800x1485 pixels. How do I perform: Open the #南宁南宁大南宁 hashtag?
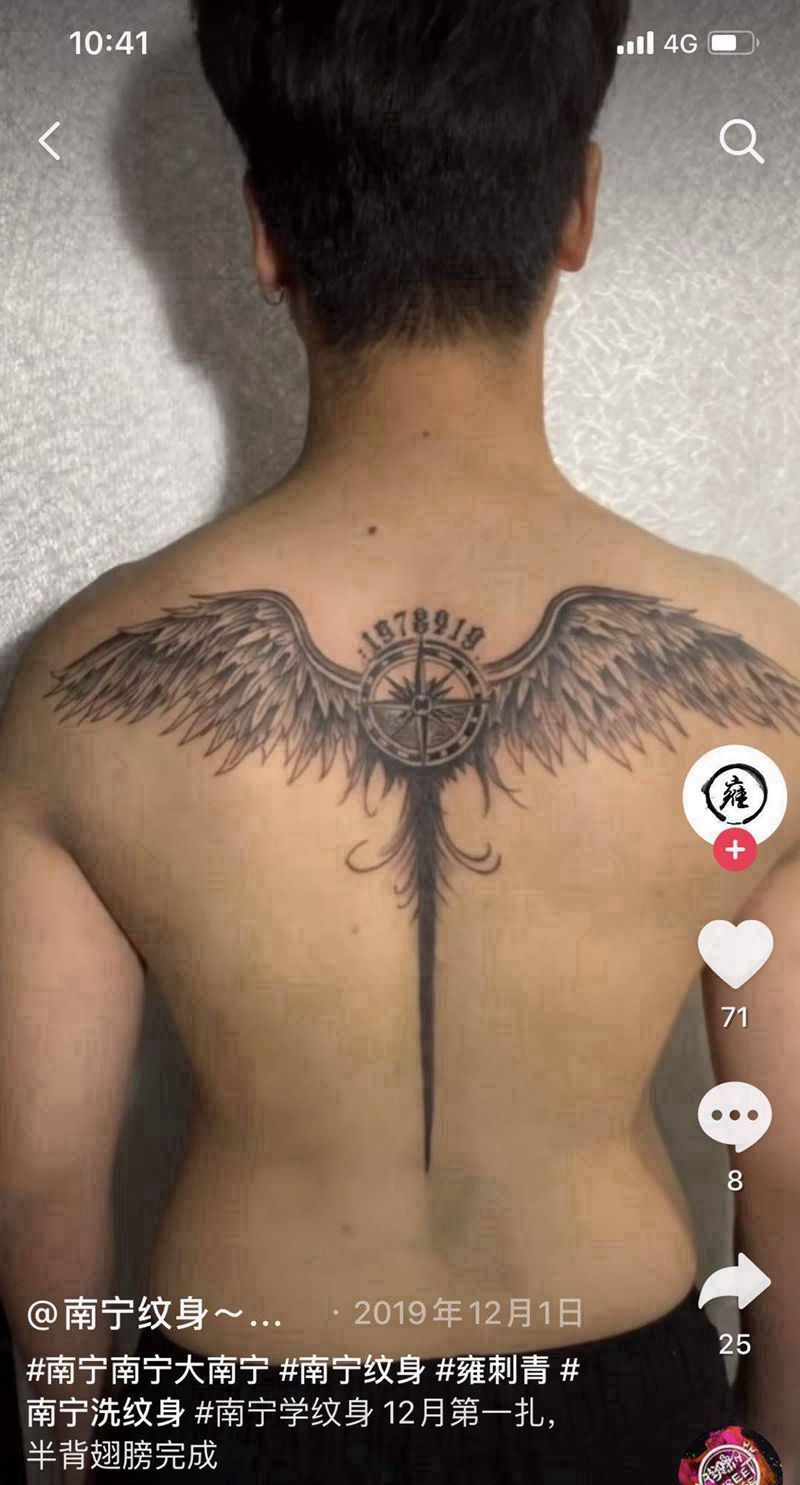[x=147, y=1367]
